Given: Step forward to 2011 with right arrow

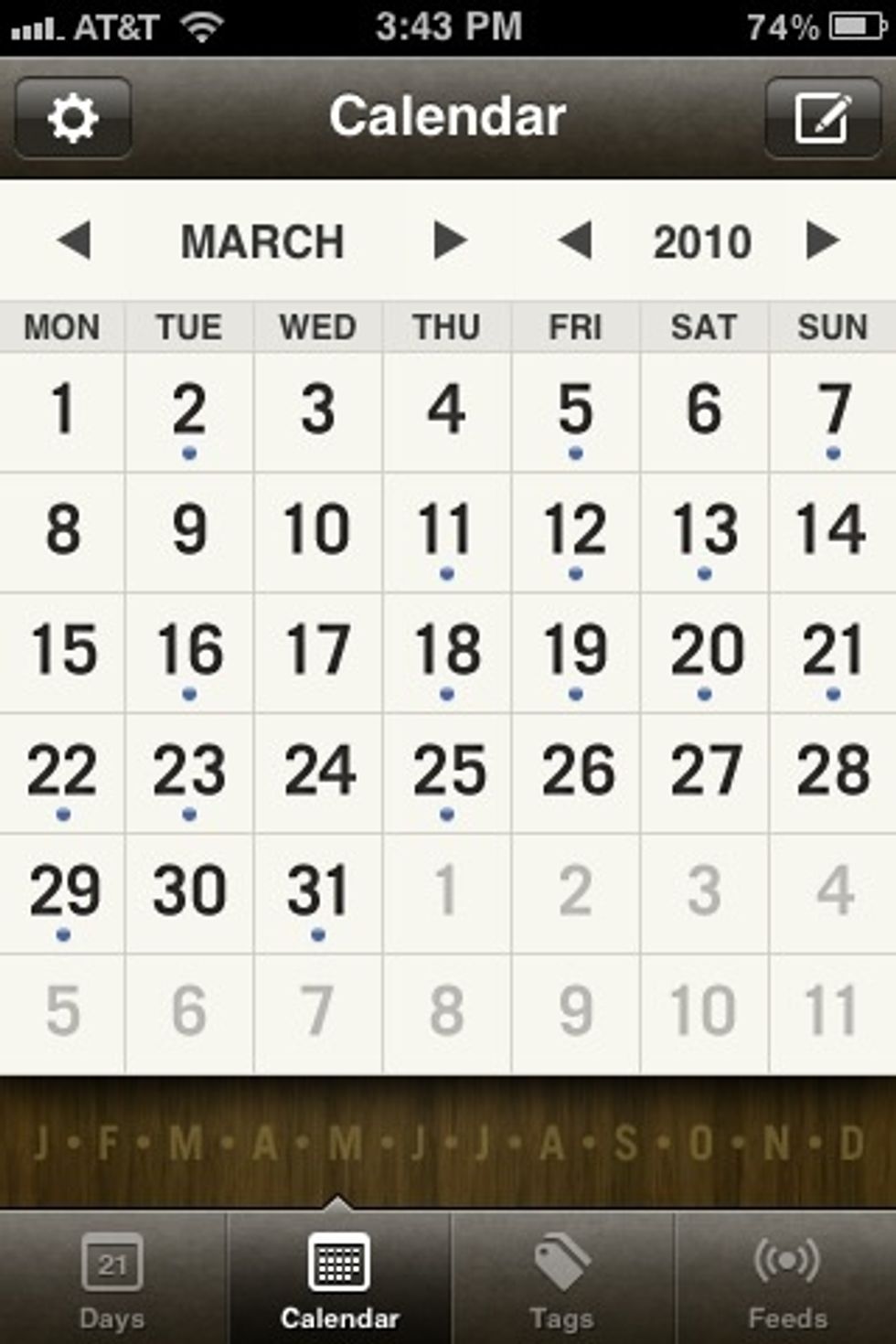Looking at the screenshot, I should coord(821,240).
